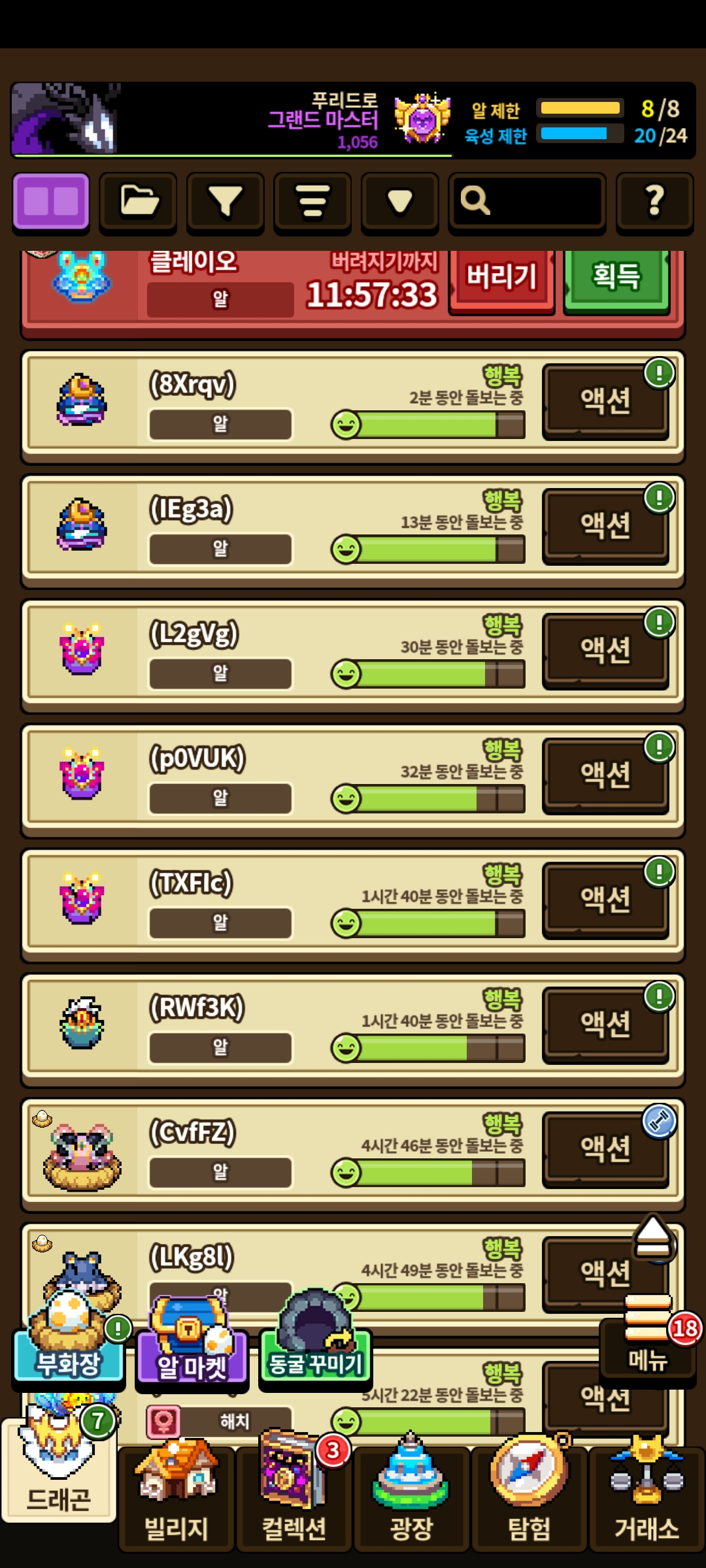Tap 획득 to claim the 클레이오 egg
Screen dimensions: 706x1568
click(x=616, y=277)
